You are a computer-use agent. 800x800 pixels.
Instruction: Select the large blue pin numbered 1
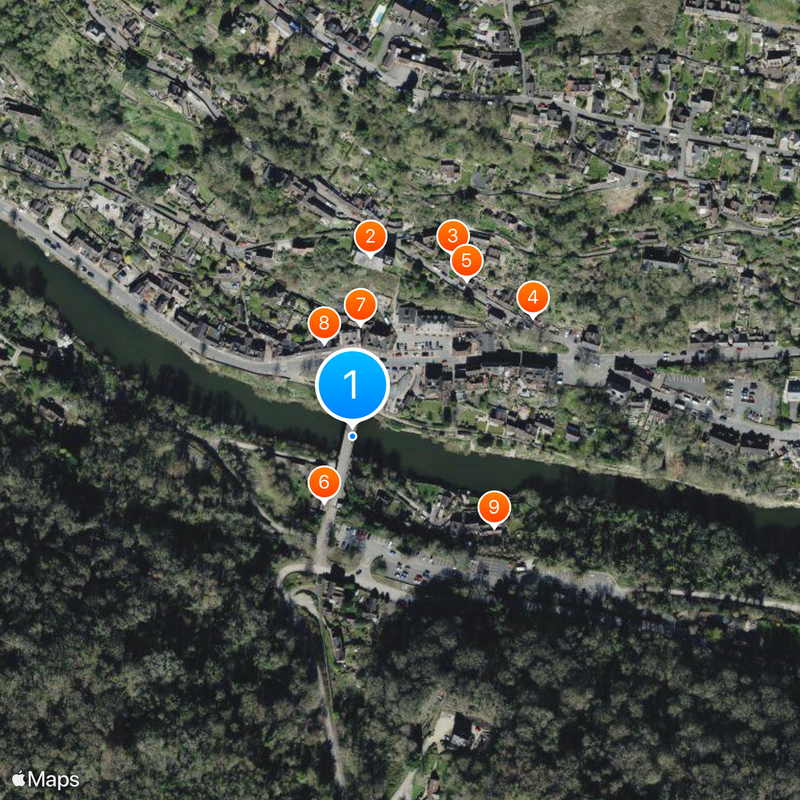(x=352, y=384)
